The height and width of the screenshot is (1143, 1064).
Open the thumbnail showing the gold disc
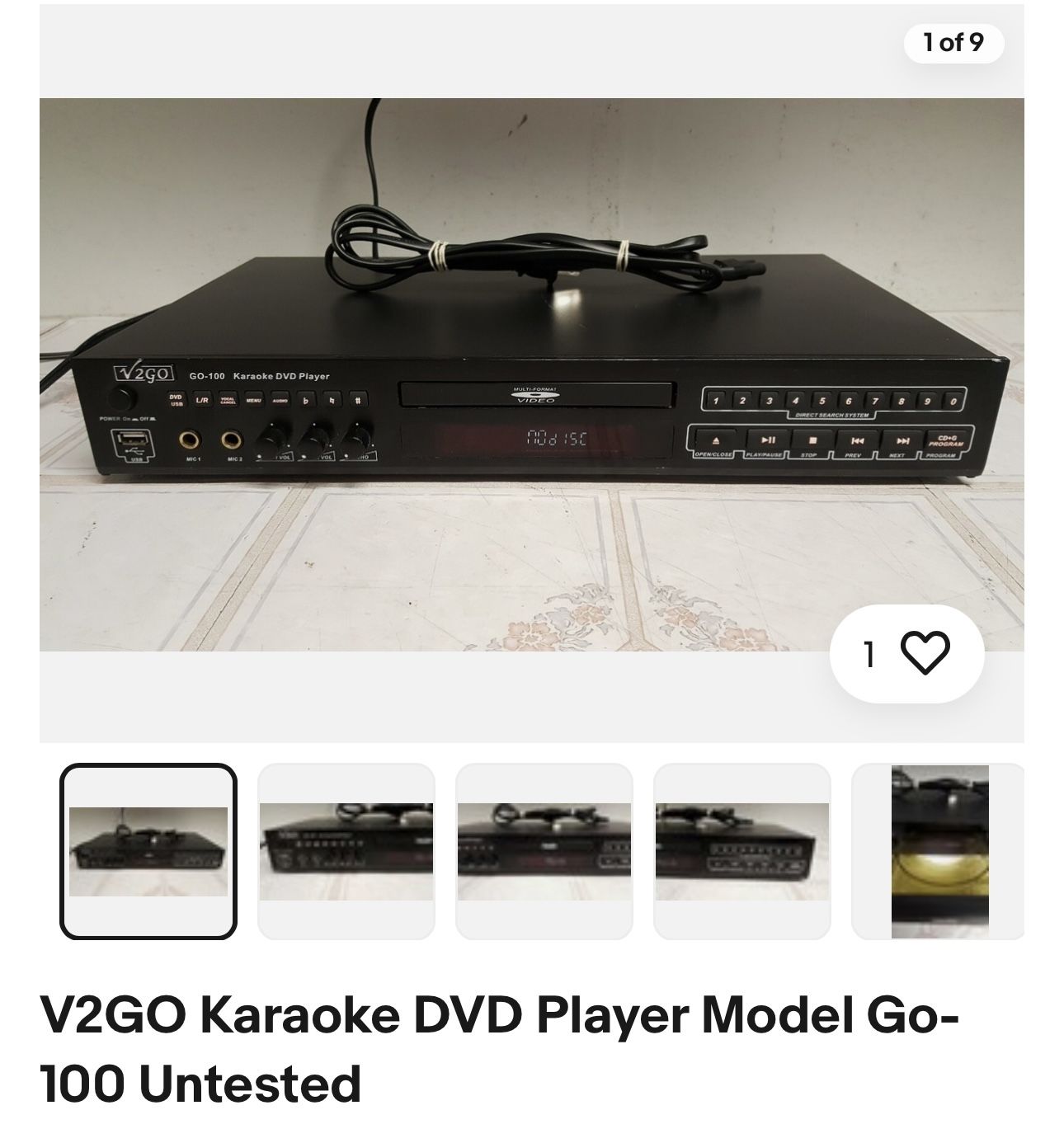pos(939,851)
